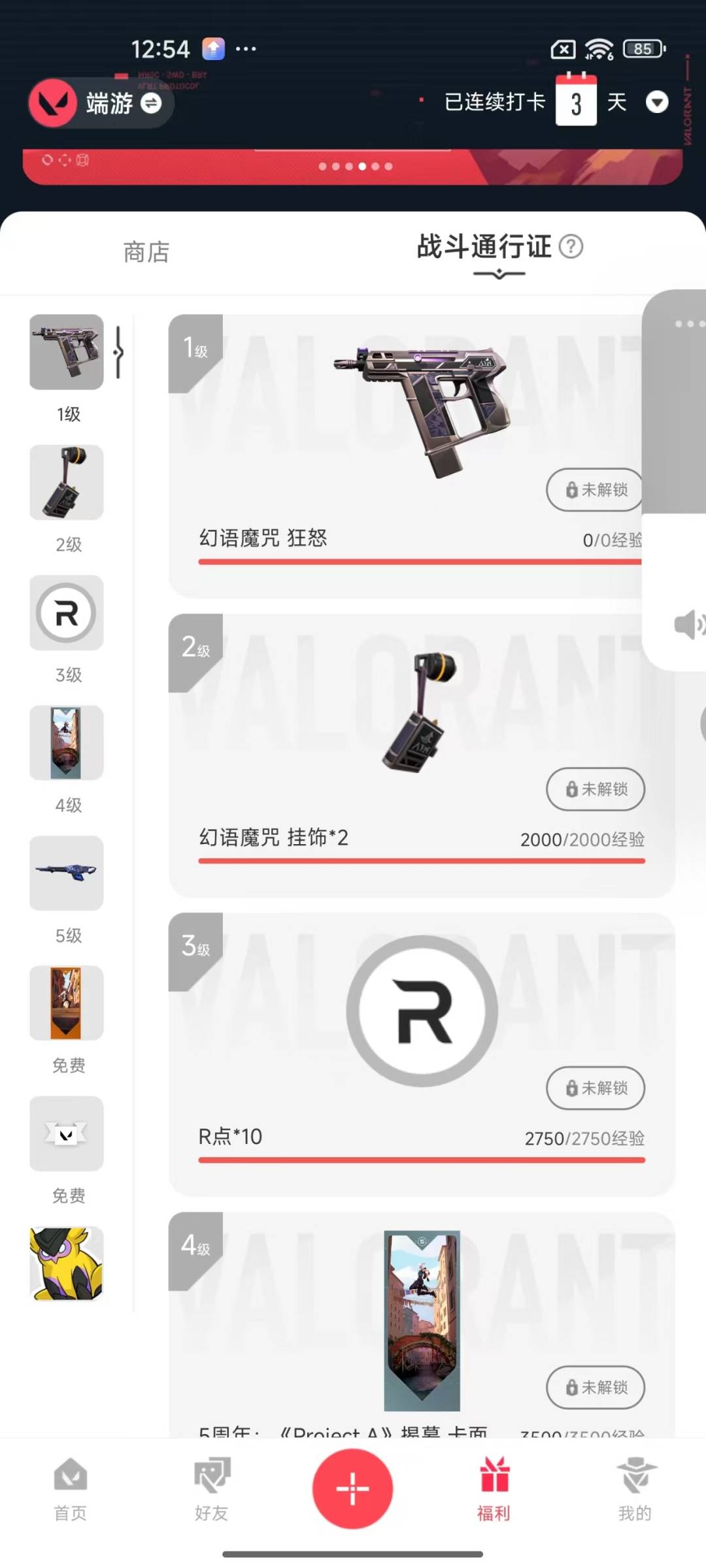Open the 战斗通行证 help question mark
Image resolution: width=706 pixels, height=1568 pixels.
point(571,246)
